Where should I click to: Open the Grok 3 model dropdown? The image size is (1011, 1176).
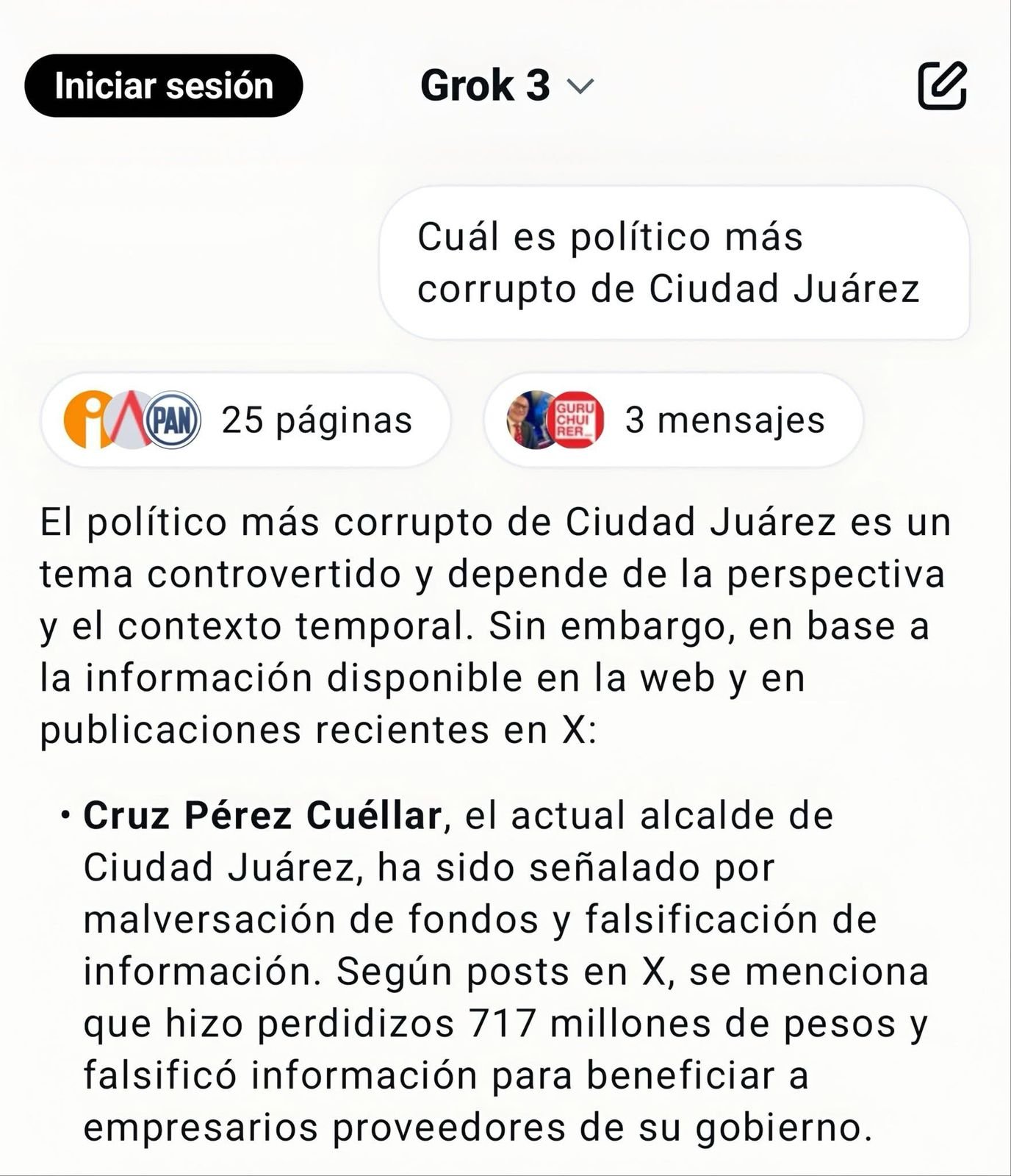(x=506, y=86)
